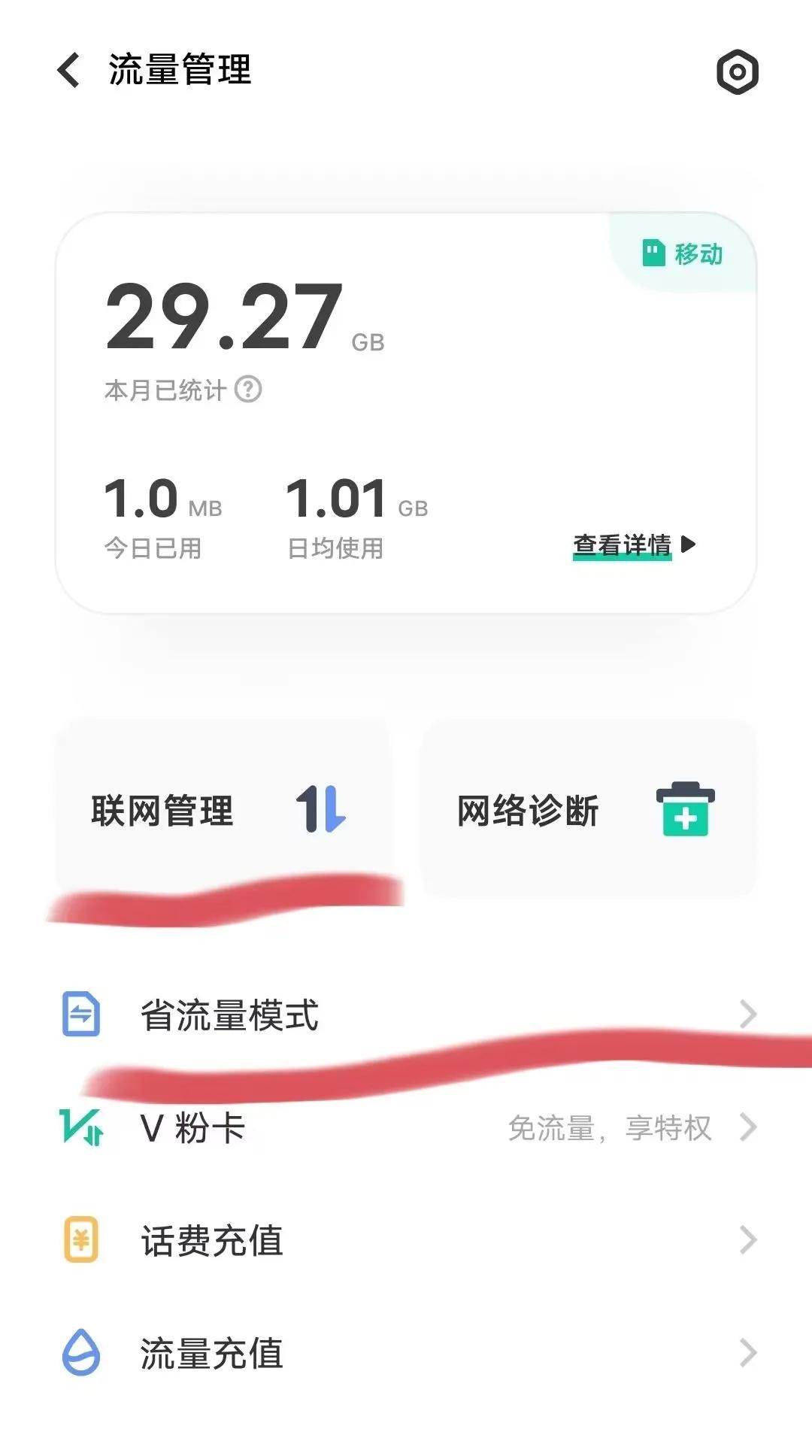Viewport: 812px width, 1456px height.
Task: Tap the question mark beside 本月已统计
Action: point(248,390)
